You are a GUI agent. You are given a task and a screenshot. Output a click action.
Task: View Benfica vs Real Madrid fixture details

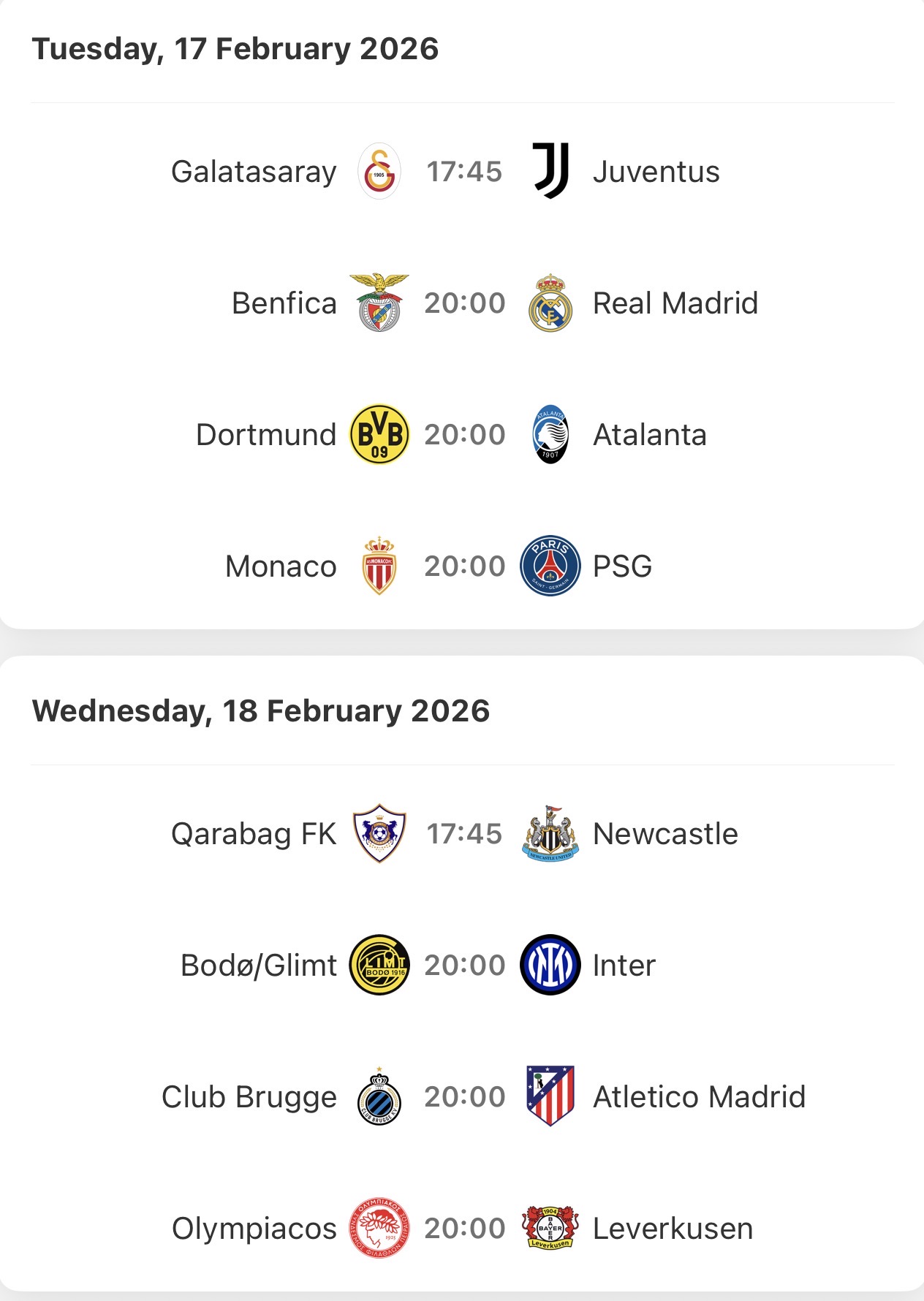pos(464,303)
